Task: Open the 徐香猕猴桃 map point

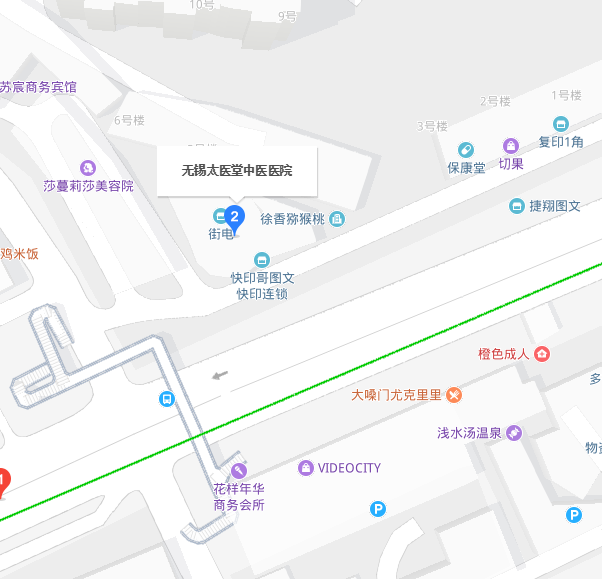Action: [x=337, y=218]
